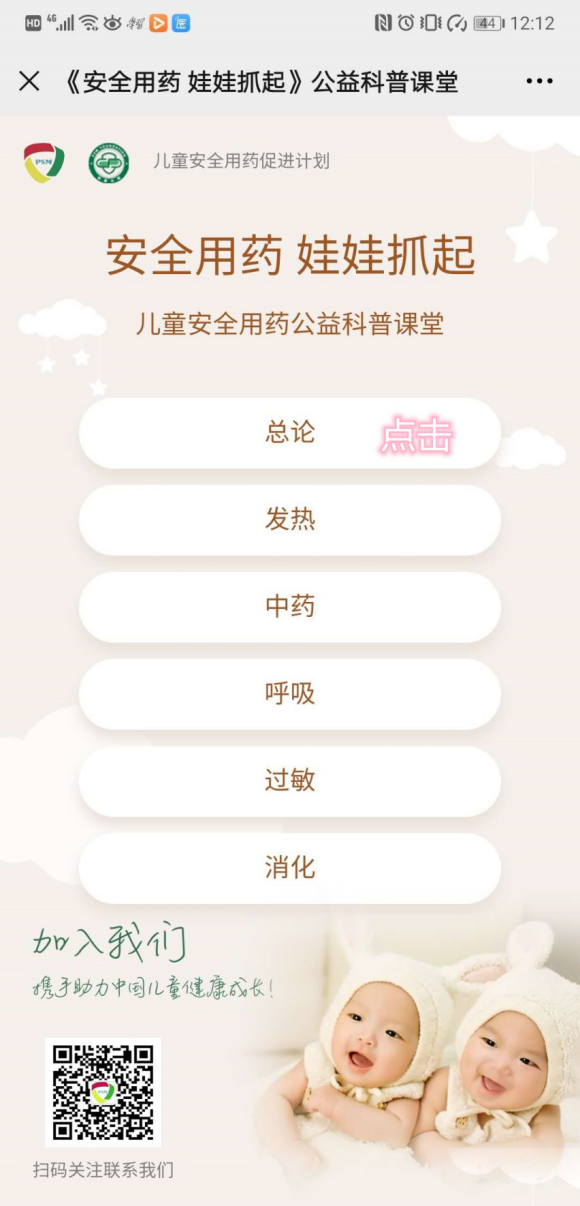Image resolution: width=580 pixels, height=1206 pixels.
Task: Tap the 呼吸 course button
Action: click(290, 694)
